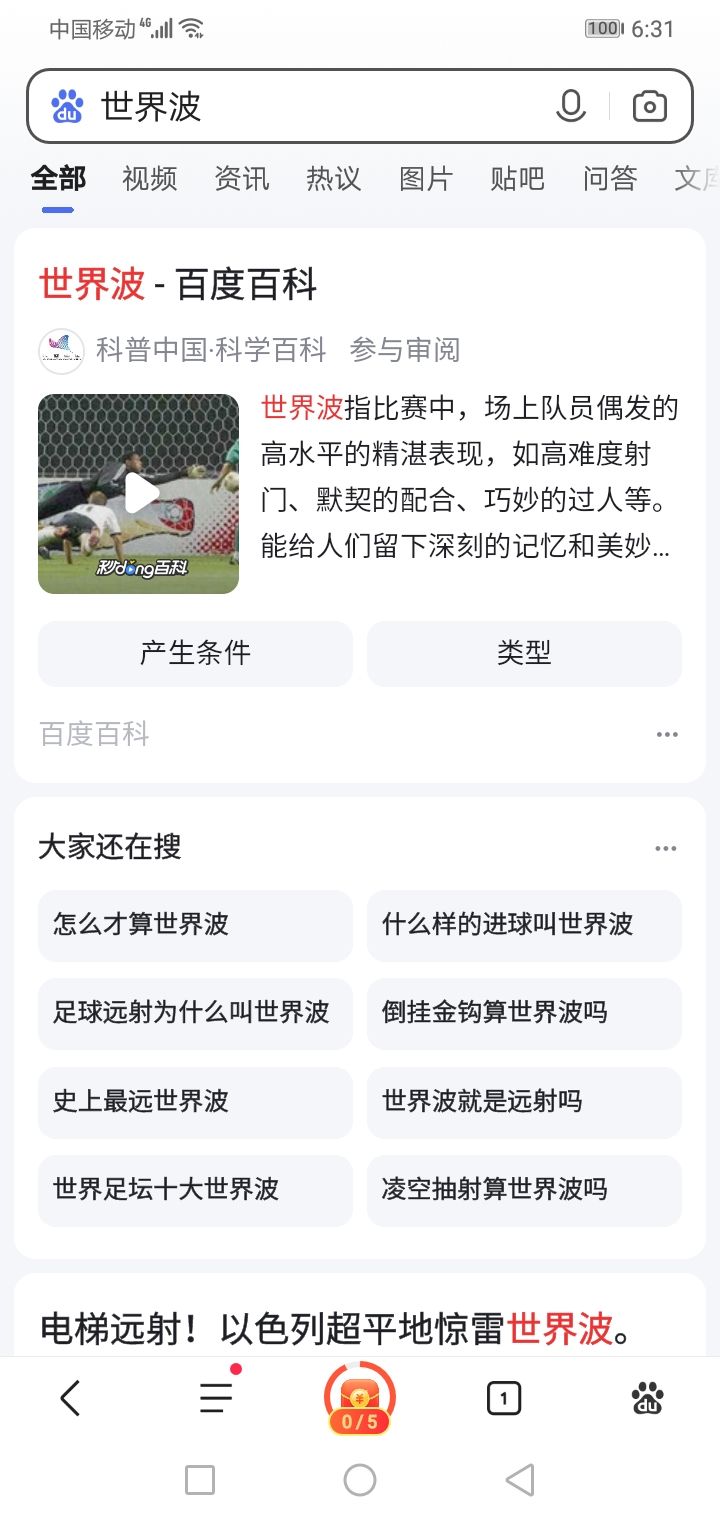Switch to the 资讯 tab
The width and height of the screenshot is (720, 1520).
click(x=242, y=179)
